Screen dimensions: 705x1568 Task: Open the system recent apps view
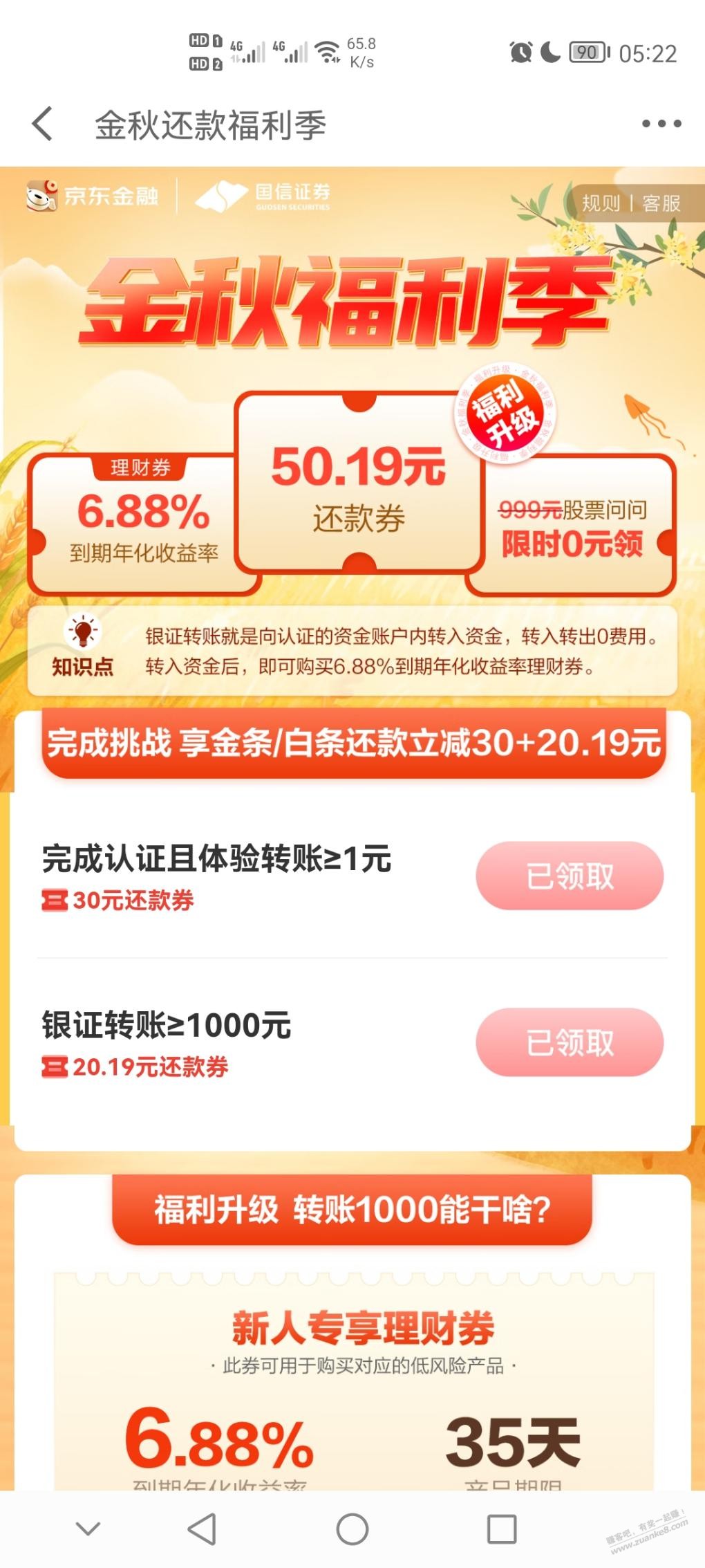[x=502, y=1529]
